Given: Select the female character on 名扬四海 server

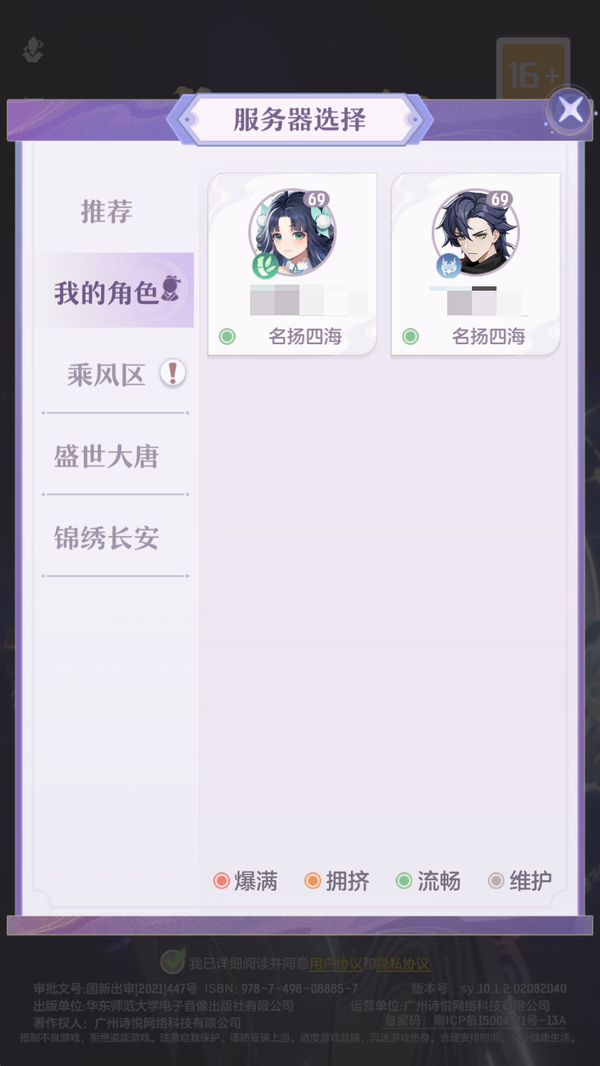Looking at the screenshot, I should 292,263.
